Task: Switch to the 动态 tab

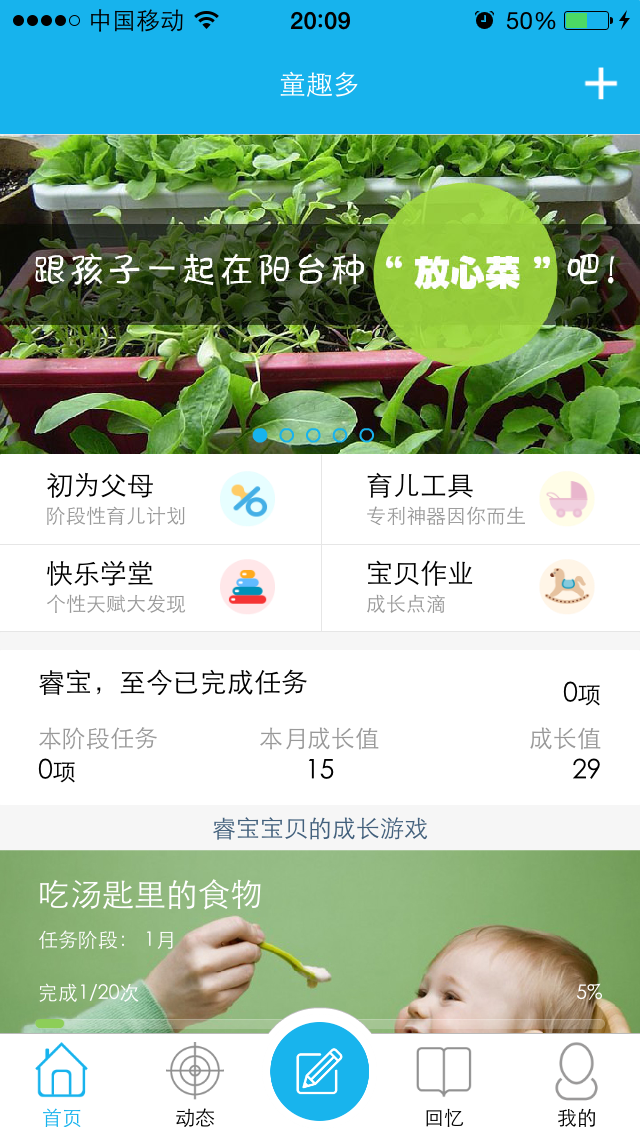Action: point(195,1085)
